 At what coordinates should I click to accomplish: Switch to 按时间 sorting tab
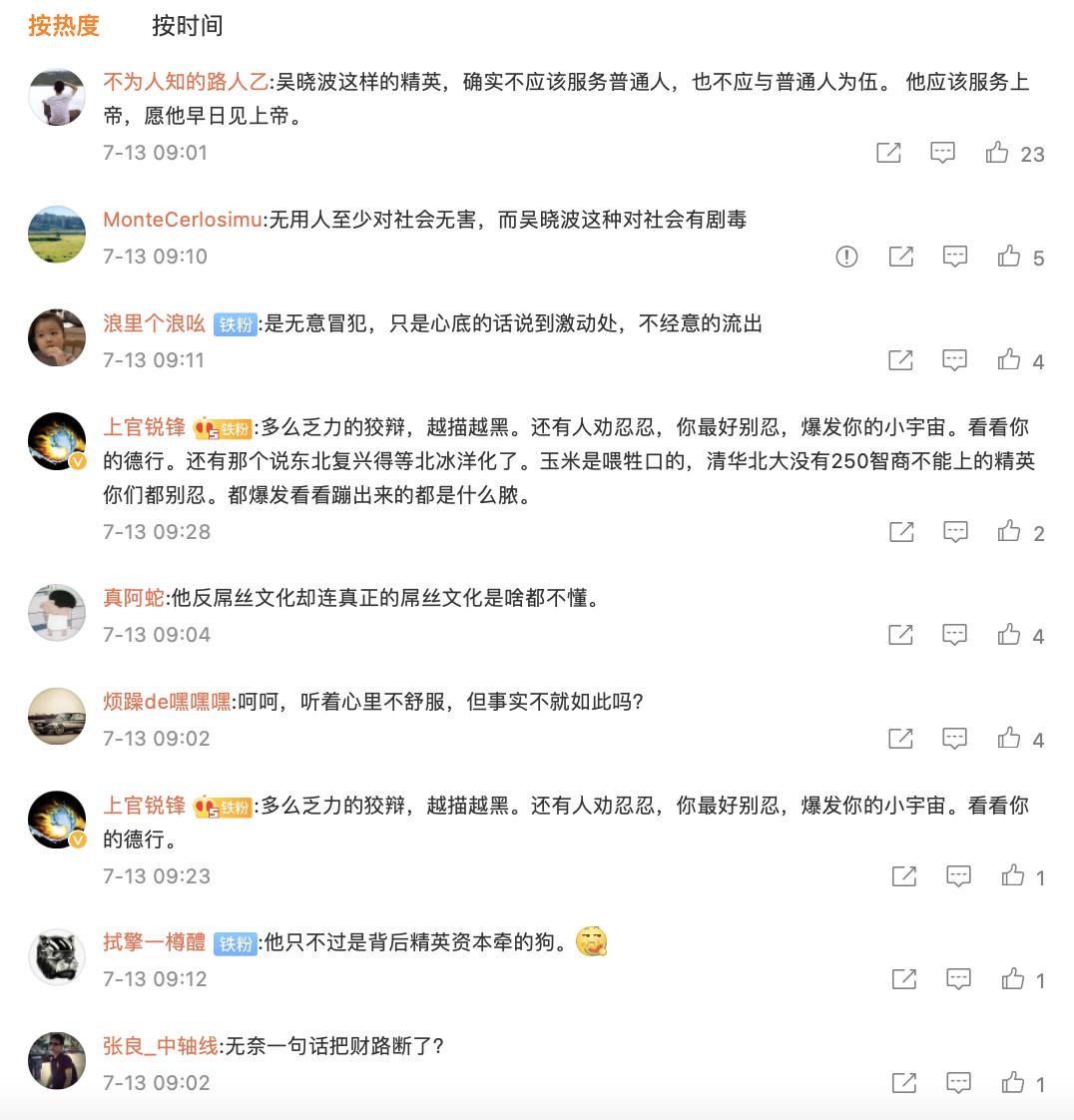[187, 26]
